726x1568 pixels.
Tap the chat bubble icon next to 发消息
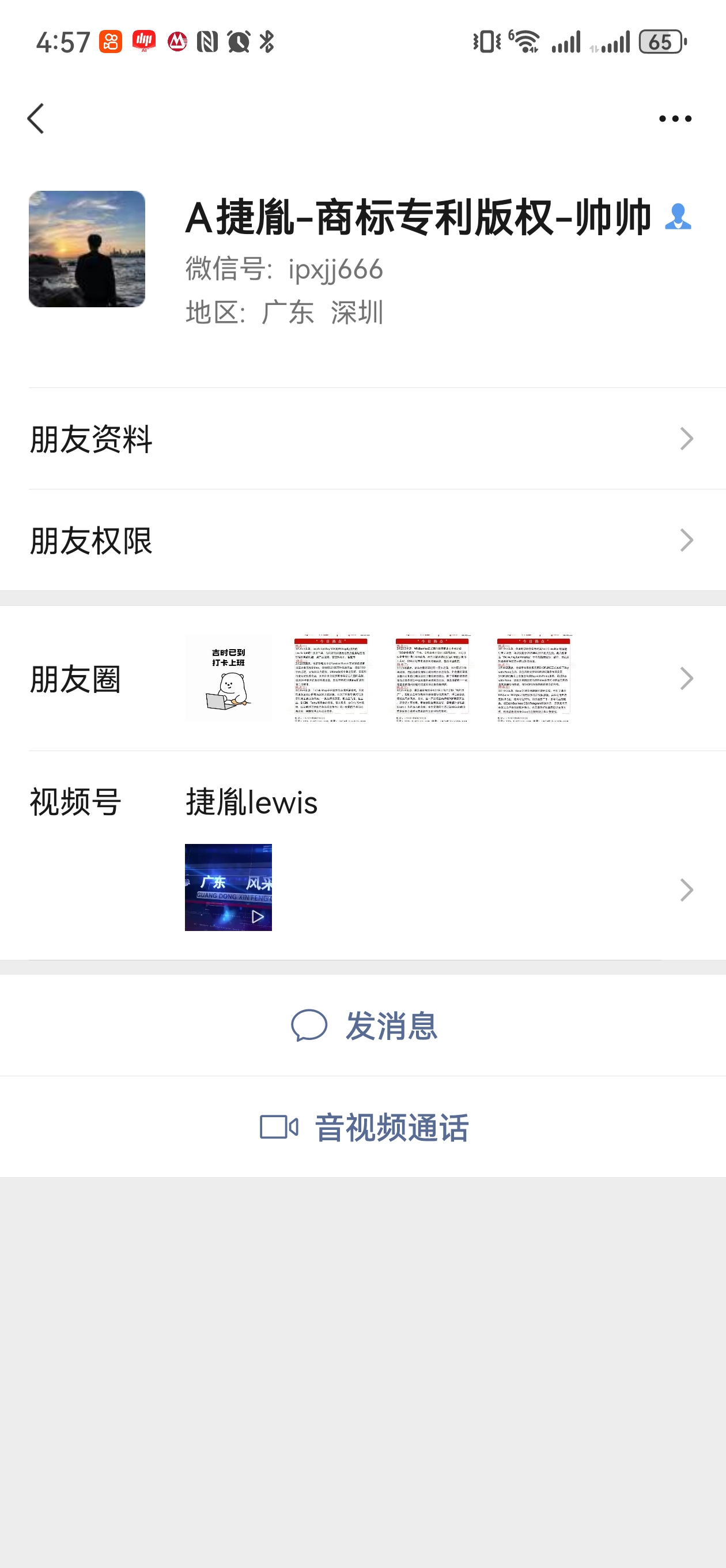(309, 1026)
